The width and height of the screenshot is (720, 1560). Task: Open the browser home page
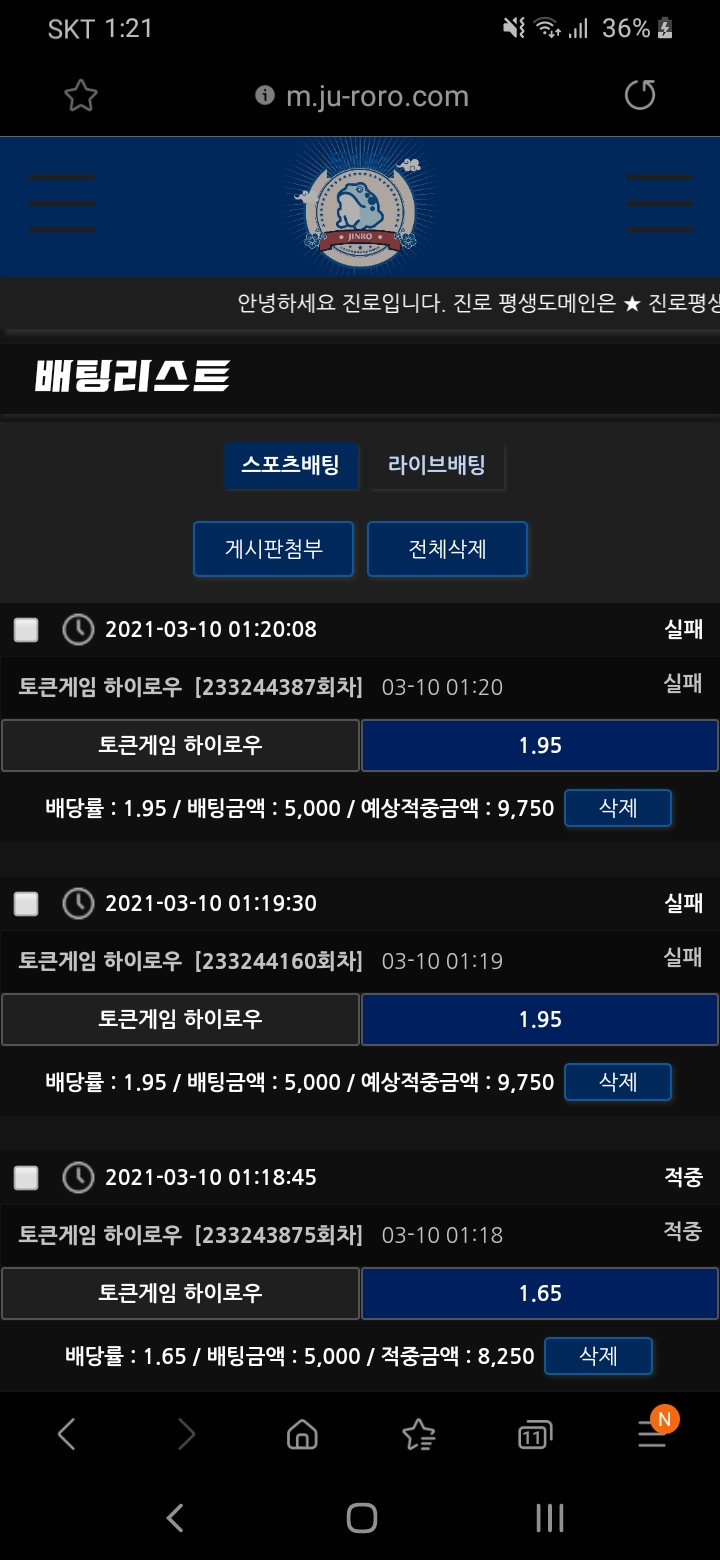pos(302,1436)
